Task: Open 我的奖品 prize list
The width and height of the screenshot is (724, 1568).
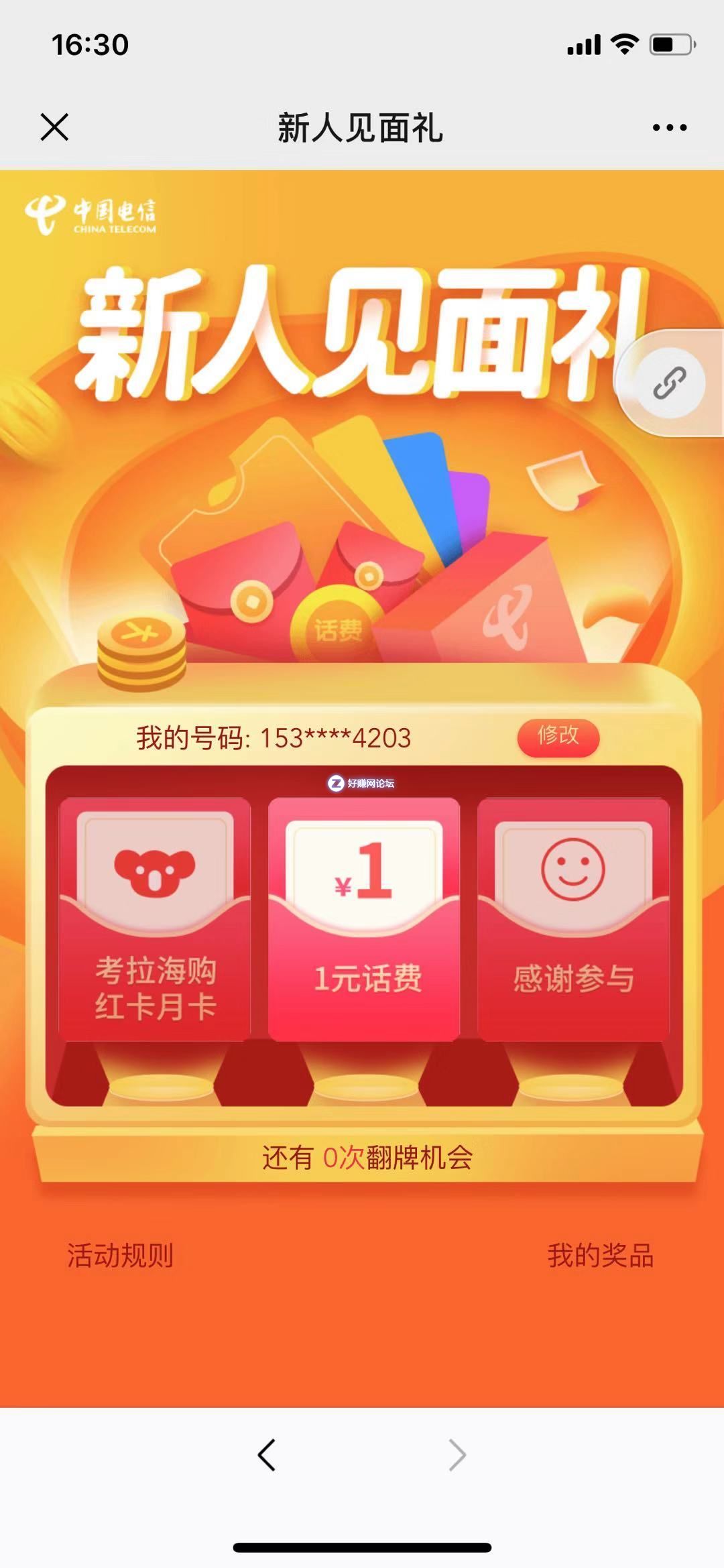Action: (x=600, y=1256)
